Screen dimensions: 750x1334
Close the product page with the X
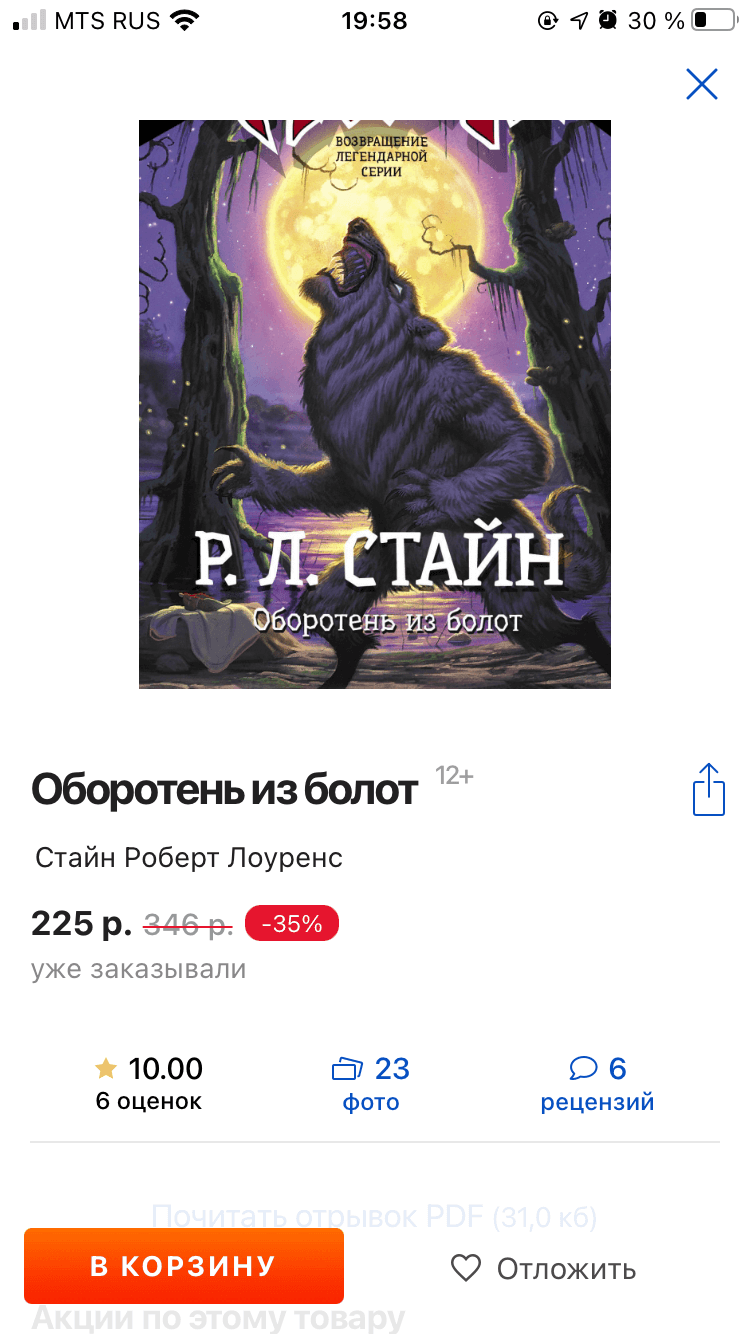tap(702, 84)
